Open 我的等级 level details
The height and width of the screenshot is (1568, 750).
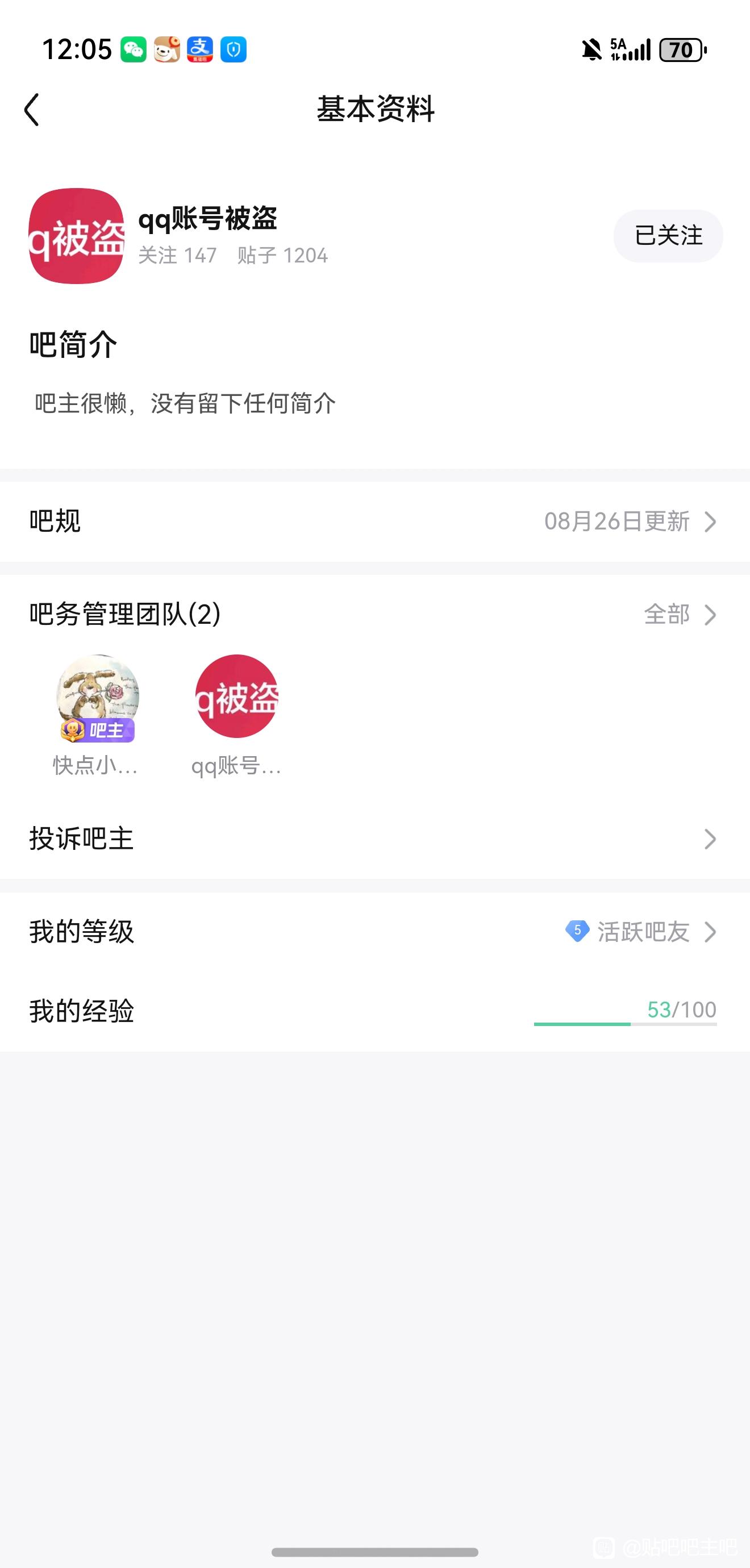(375, 931)
